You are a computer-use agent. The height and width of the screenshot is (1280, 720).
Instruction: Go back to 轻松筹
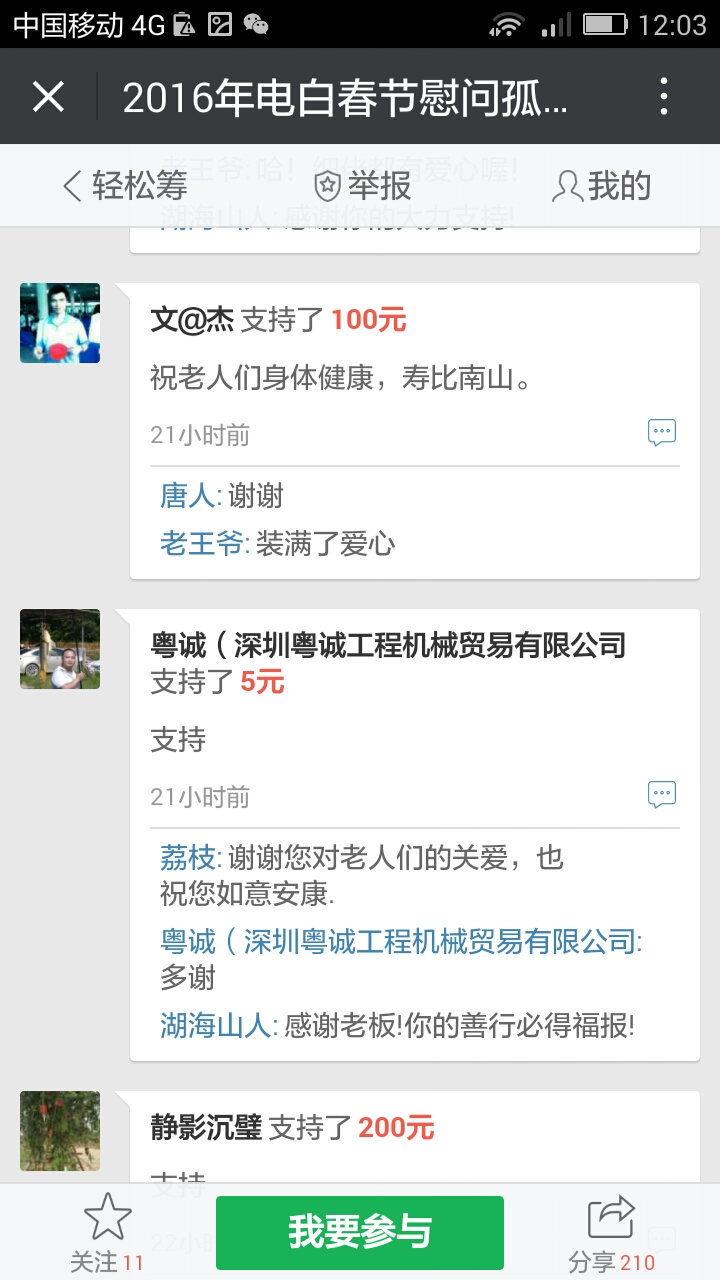[126, 186]
